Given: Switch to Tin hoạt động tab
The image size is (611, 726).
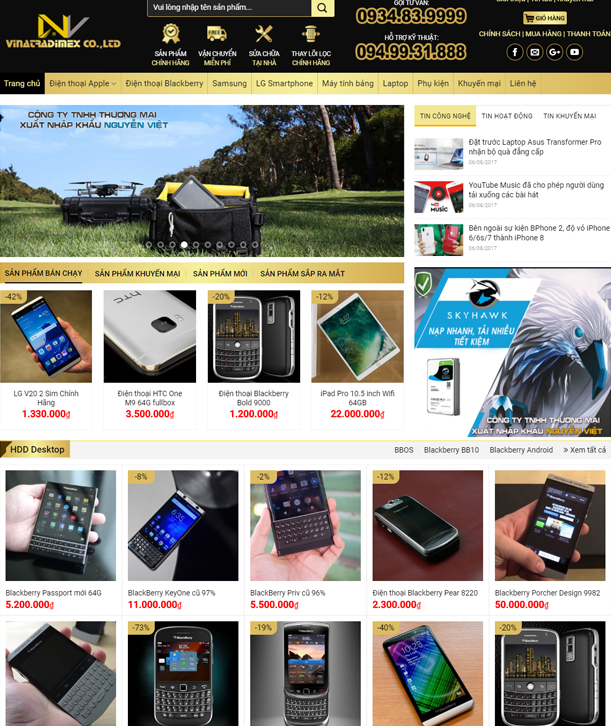Looking at the screenshot, I should click(x=508, y=116).
